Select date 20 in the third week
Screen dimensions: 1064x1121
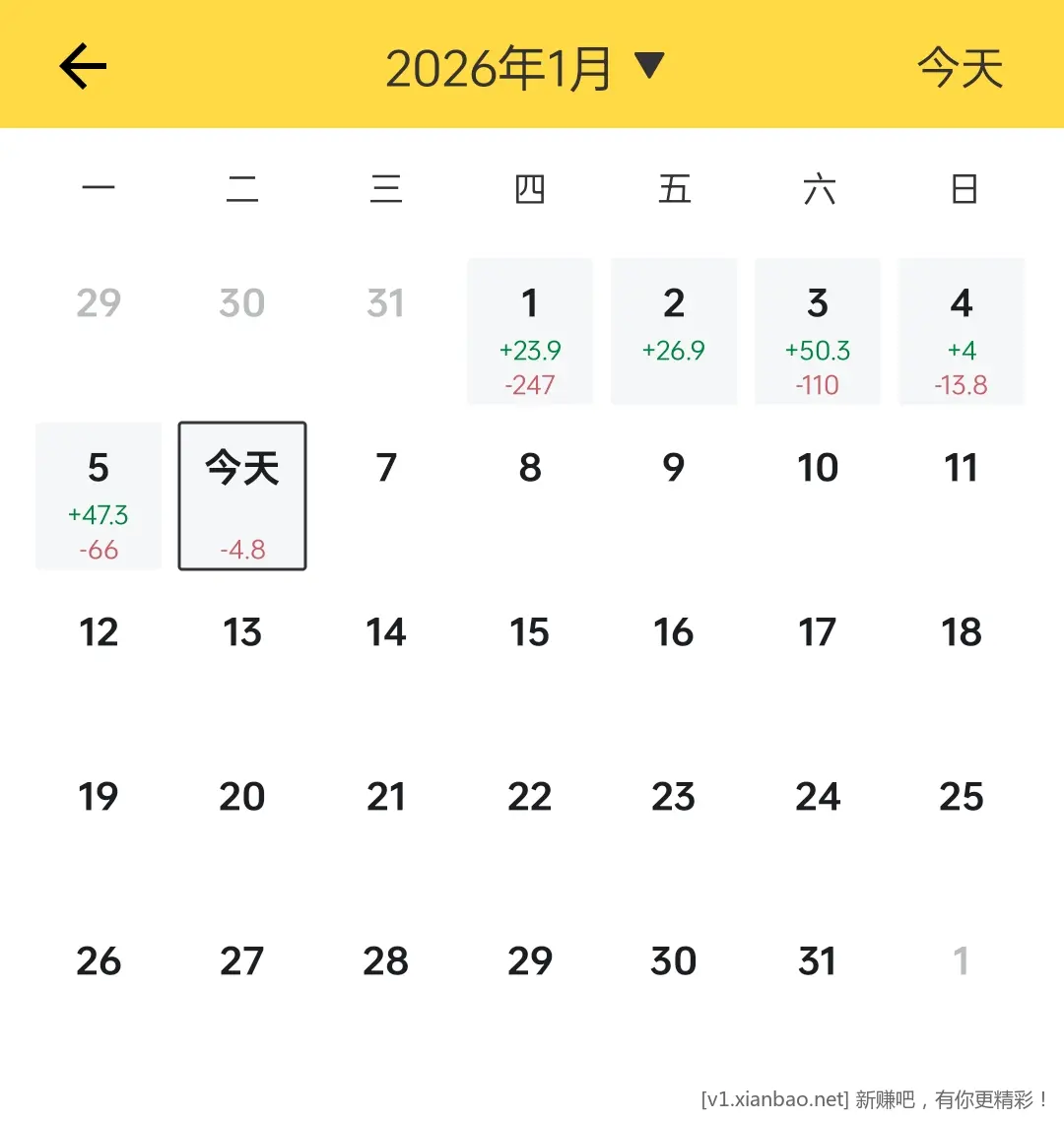[241, 796]
